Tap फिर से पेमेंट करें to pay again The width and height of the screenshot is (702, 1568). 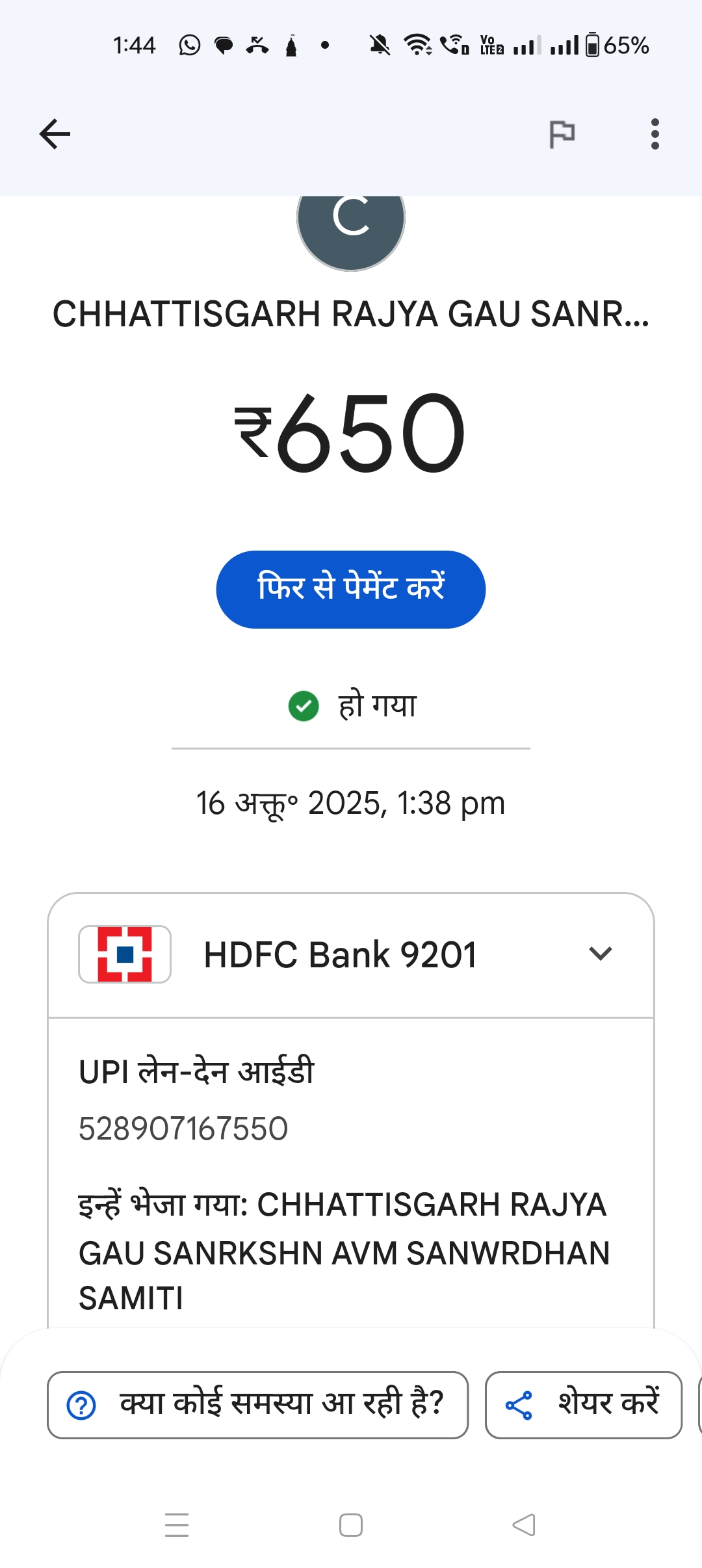350,589
